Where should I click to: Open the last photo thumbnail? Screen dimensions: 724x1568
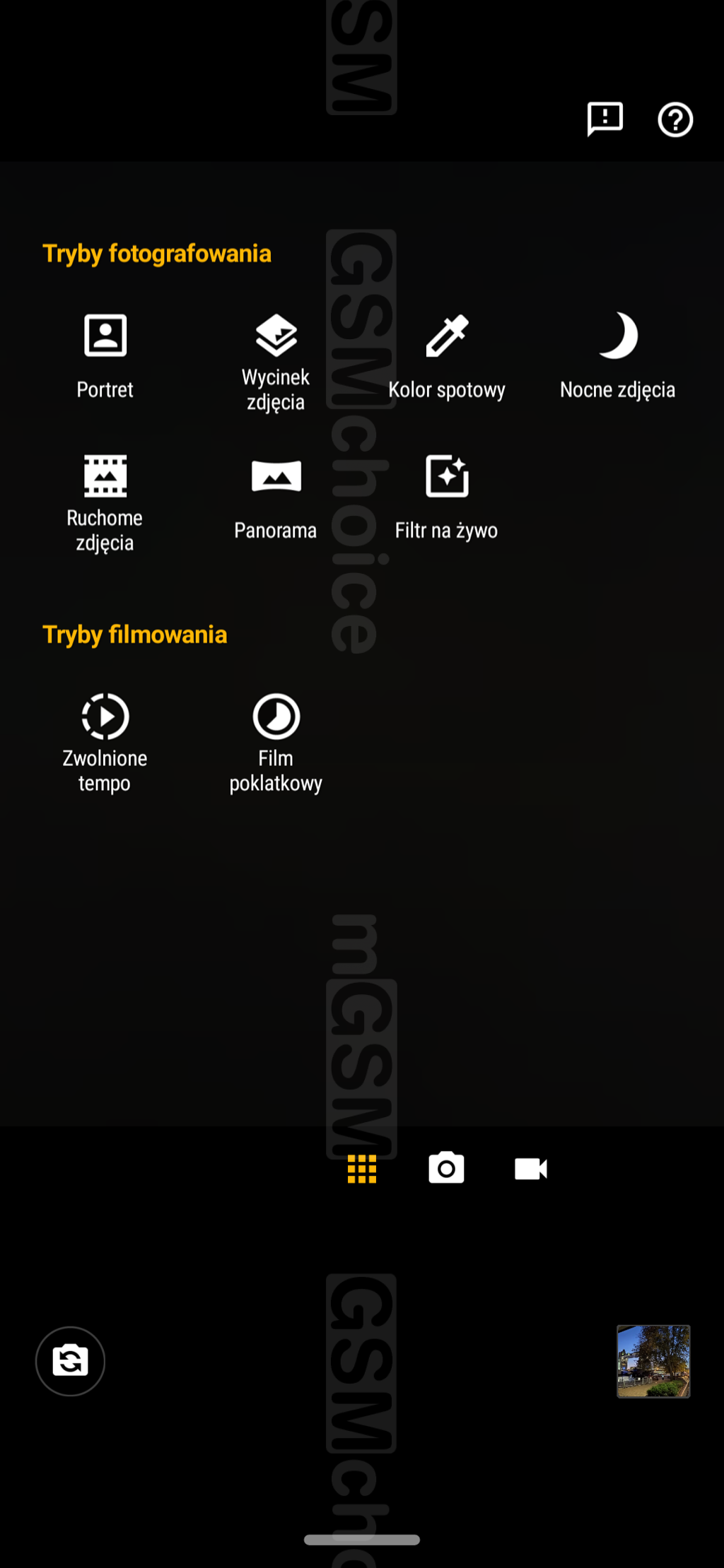click(653, 1361)
